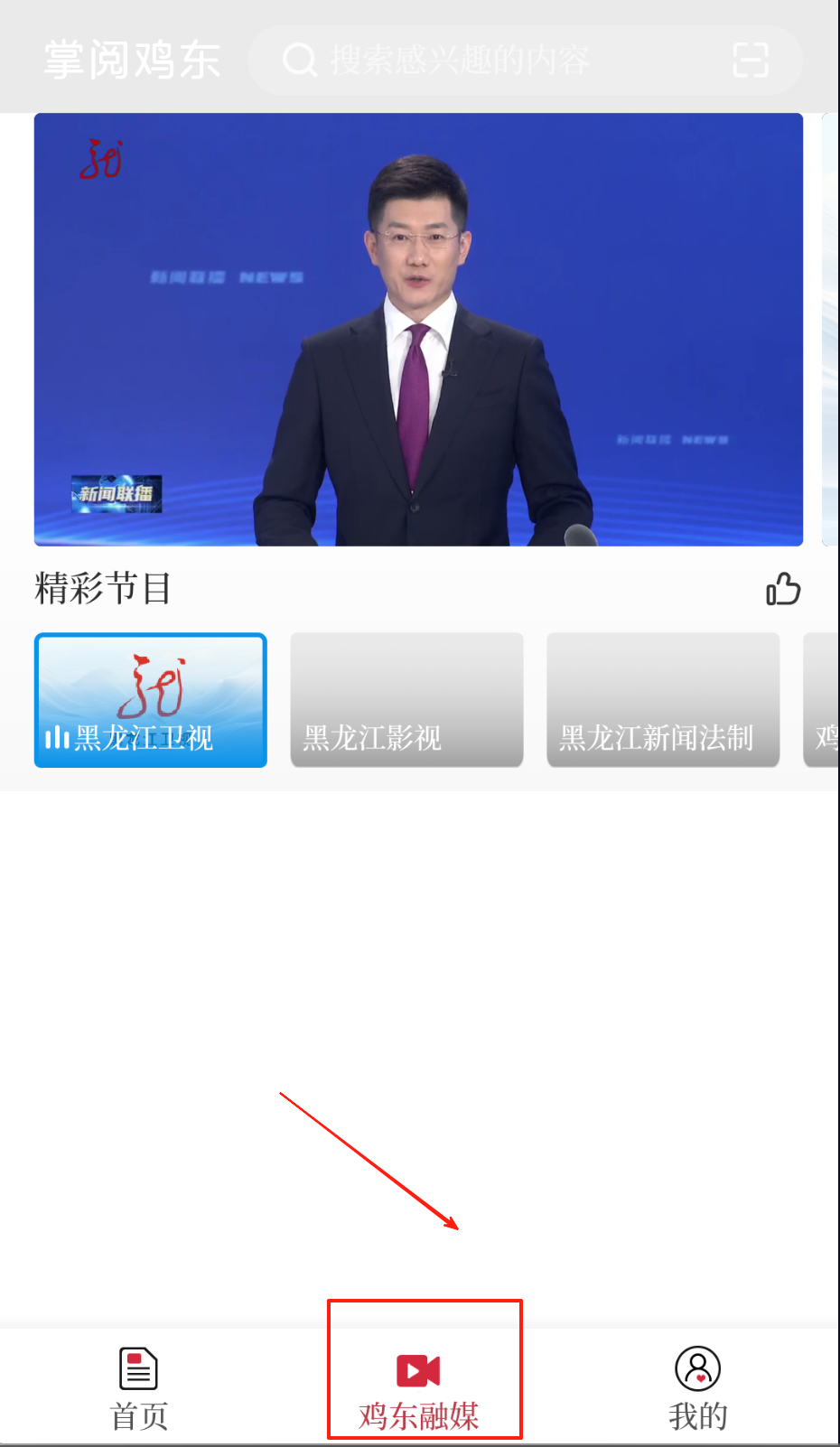Image resolution: width=840 pixels, height=1447 pixels.
Task: Open the scan icon in the search bar
Action: pos(750,61)
